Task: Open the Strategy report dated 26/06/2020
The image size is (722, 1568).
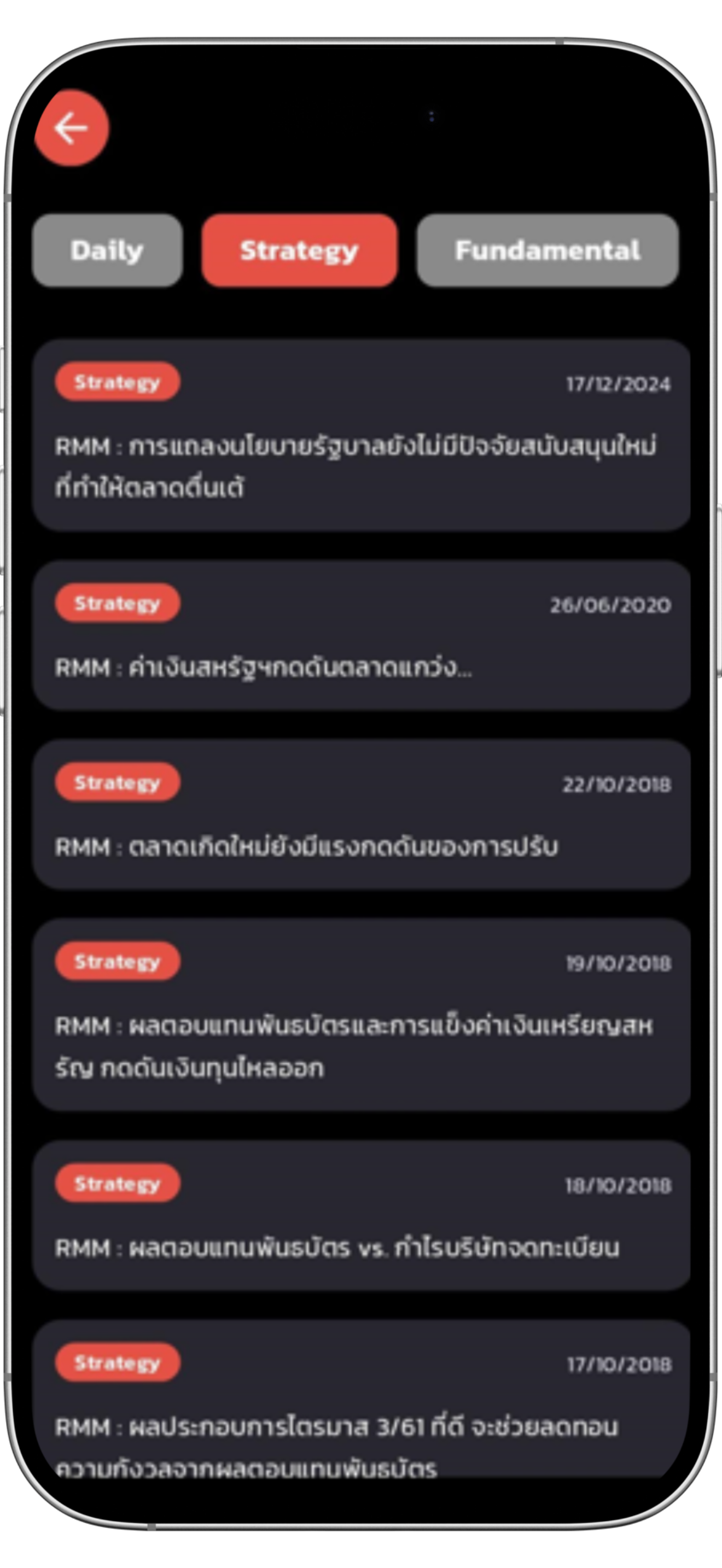Action: 361,636
